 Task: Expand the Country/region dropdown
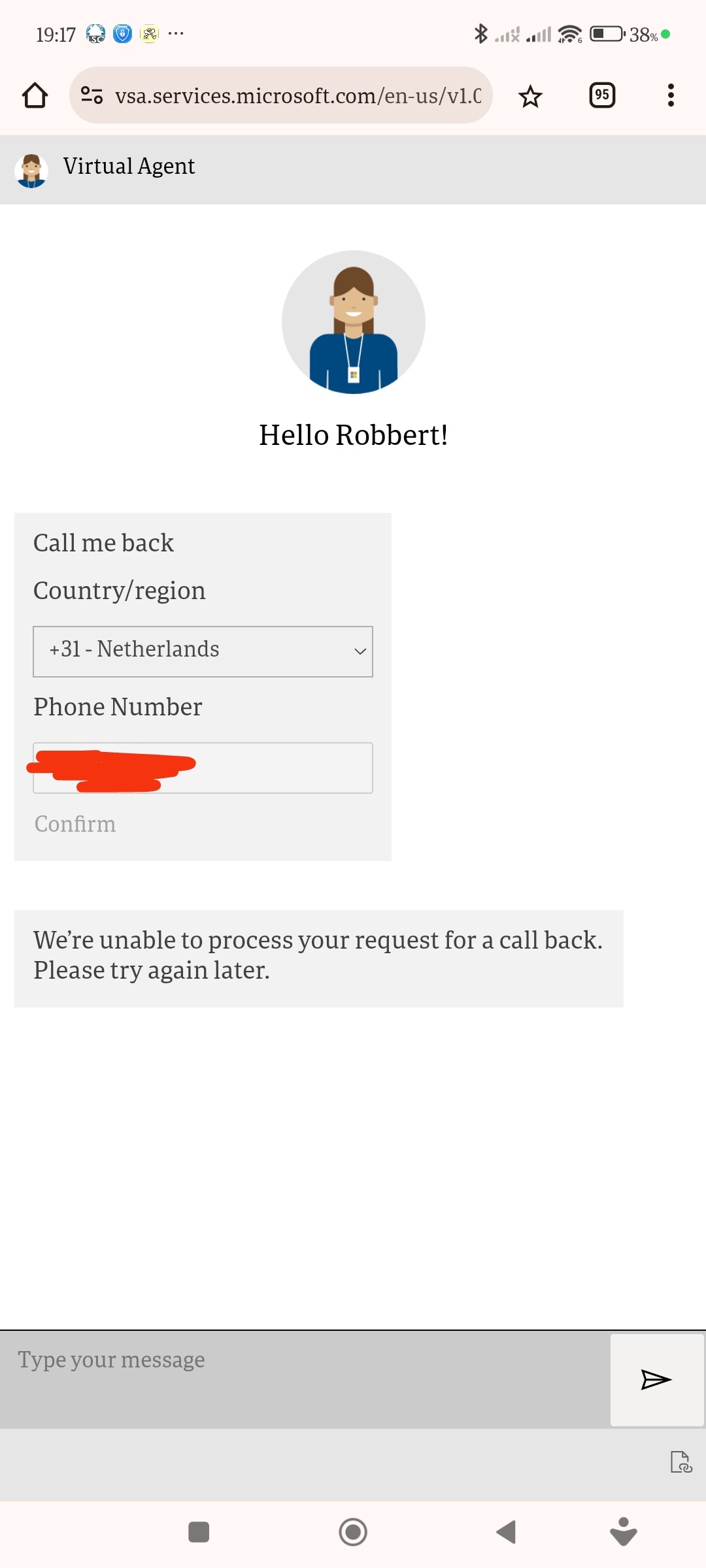point(203,651)
